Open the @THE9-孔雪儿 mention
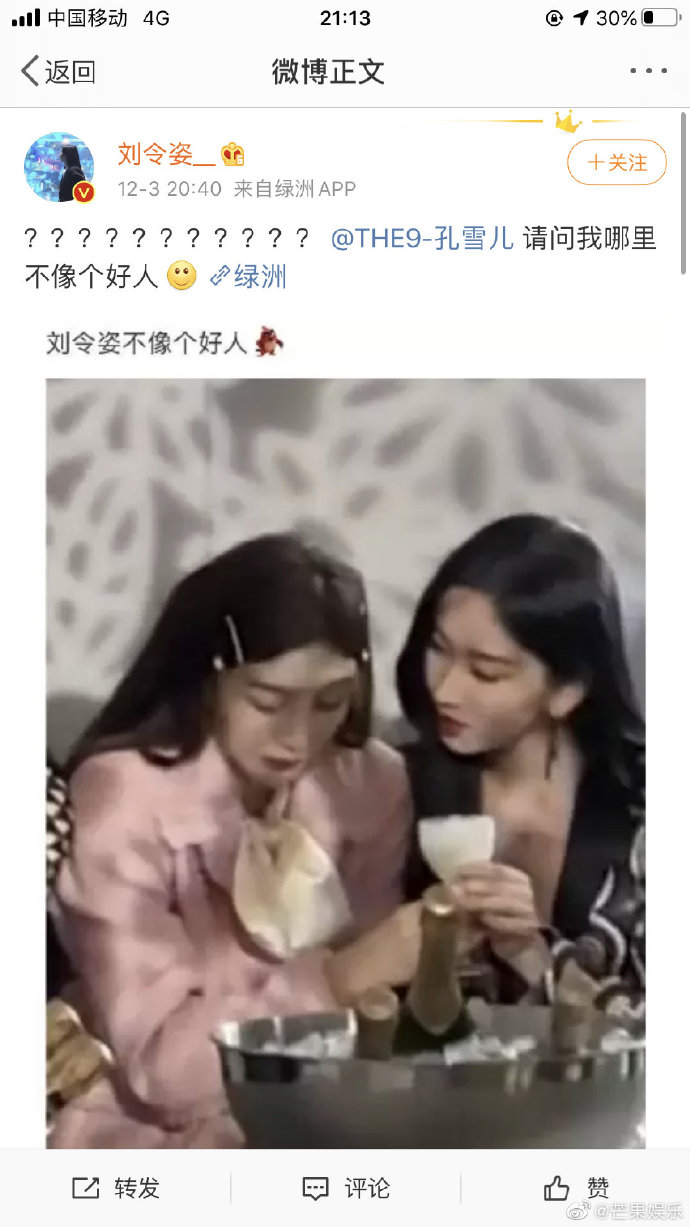Image resolution: width=690 pixels, height=1227 pixels. point(421,238)
